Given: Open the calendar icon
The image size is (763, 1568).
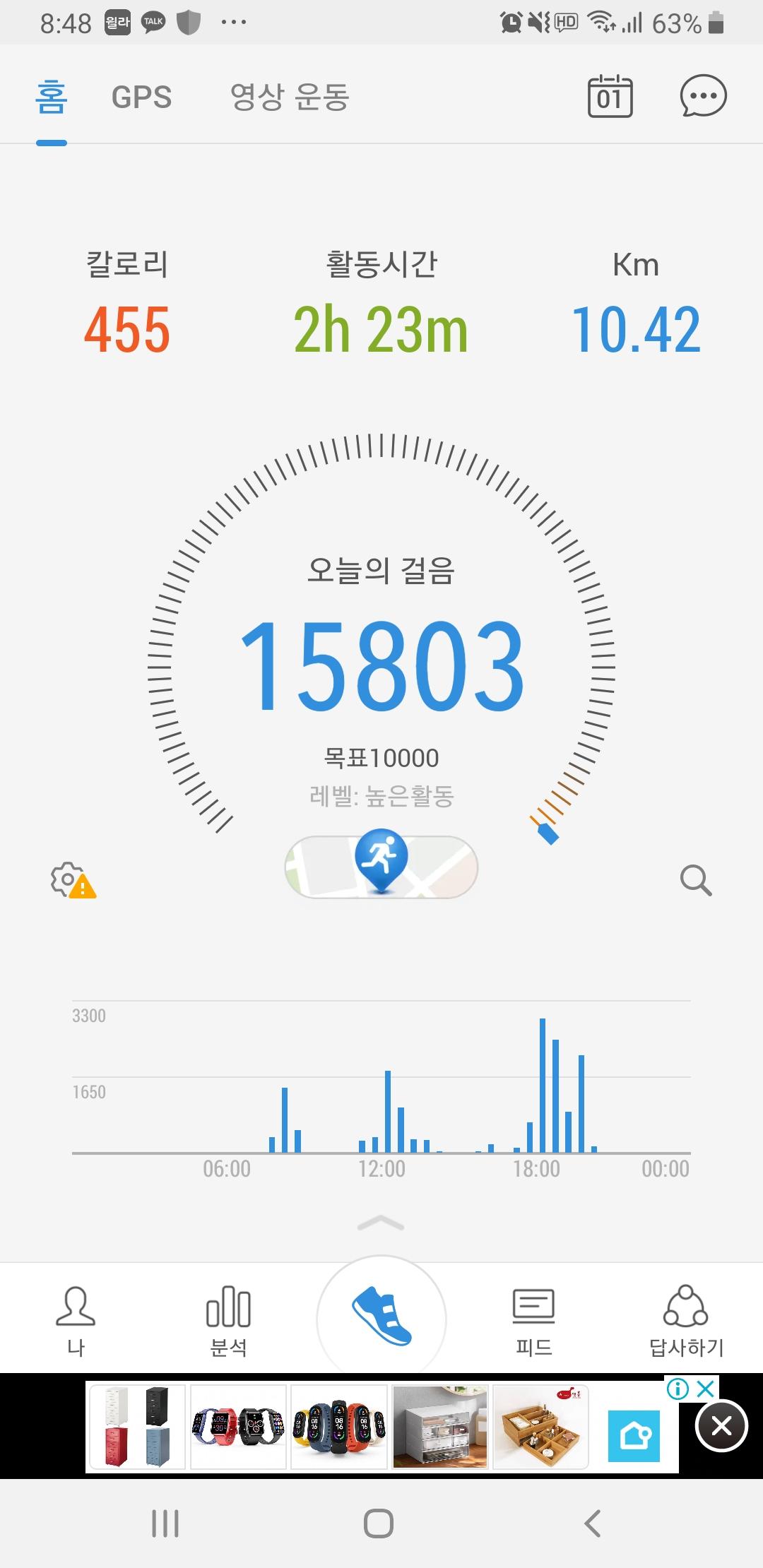Looking at the screenshot, I should pyautogui.click(x=610, y=97).
